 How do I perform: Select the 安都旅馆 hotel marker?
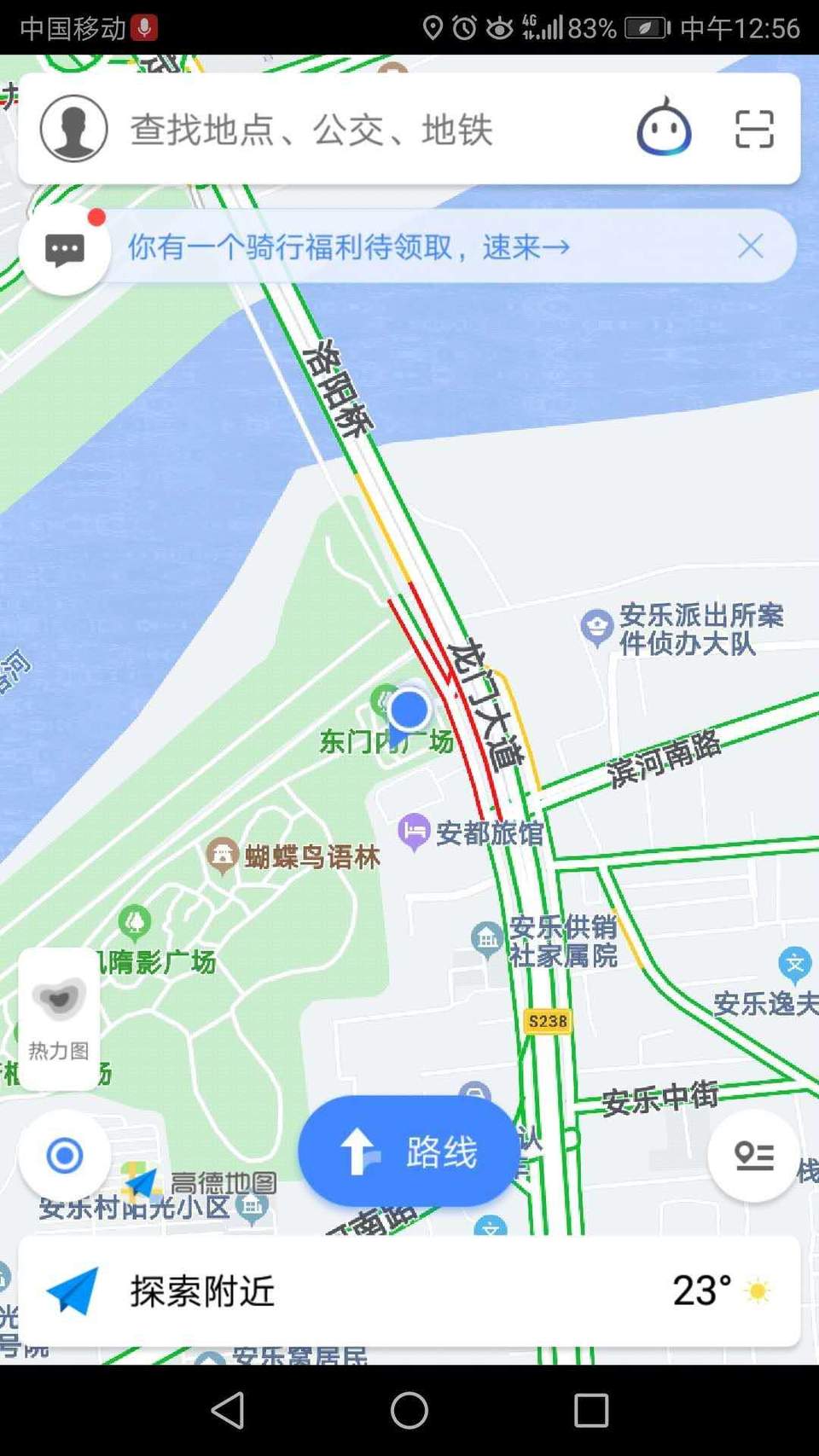pyautogui.click(x=415, y=831)
